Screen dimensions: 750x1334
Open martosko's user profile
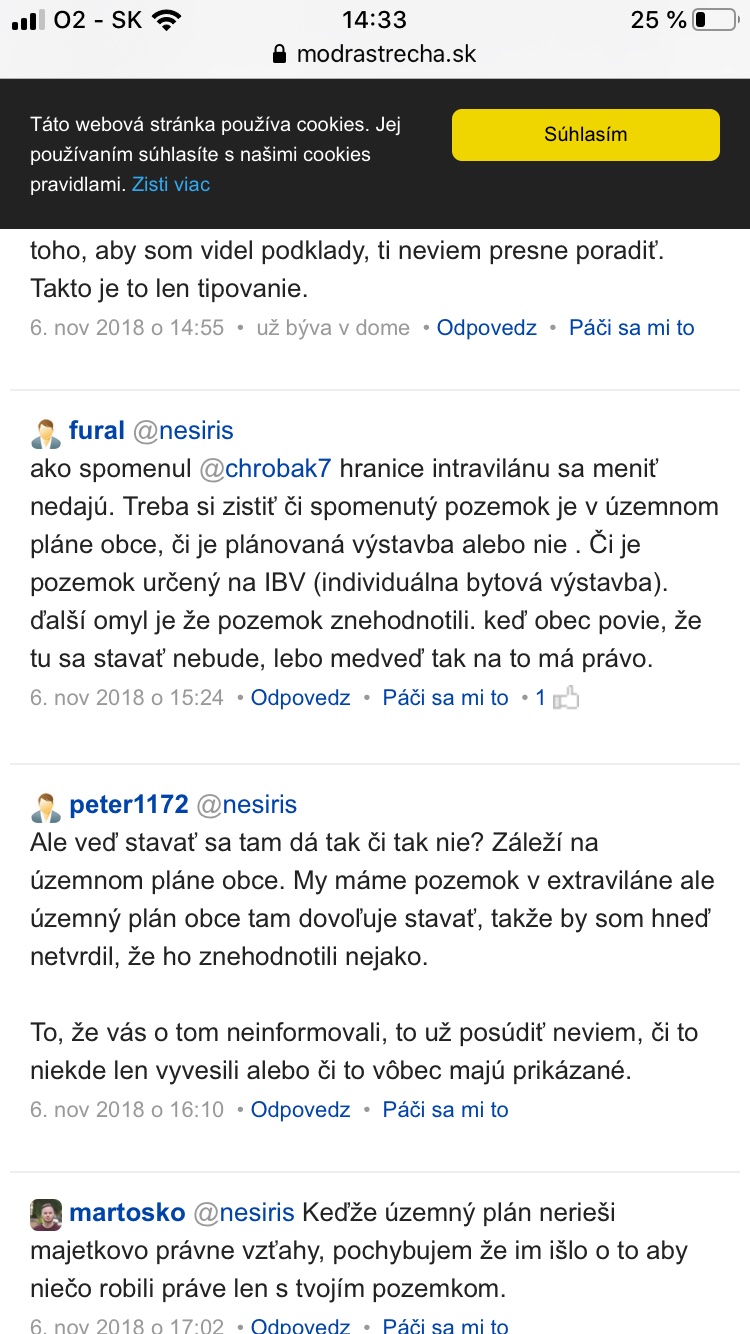point(127,1213)
